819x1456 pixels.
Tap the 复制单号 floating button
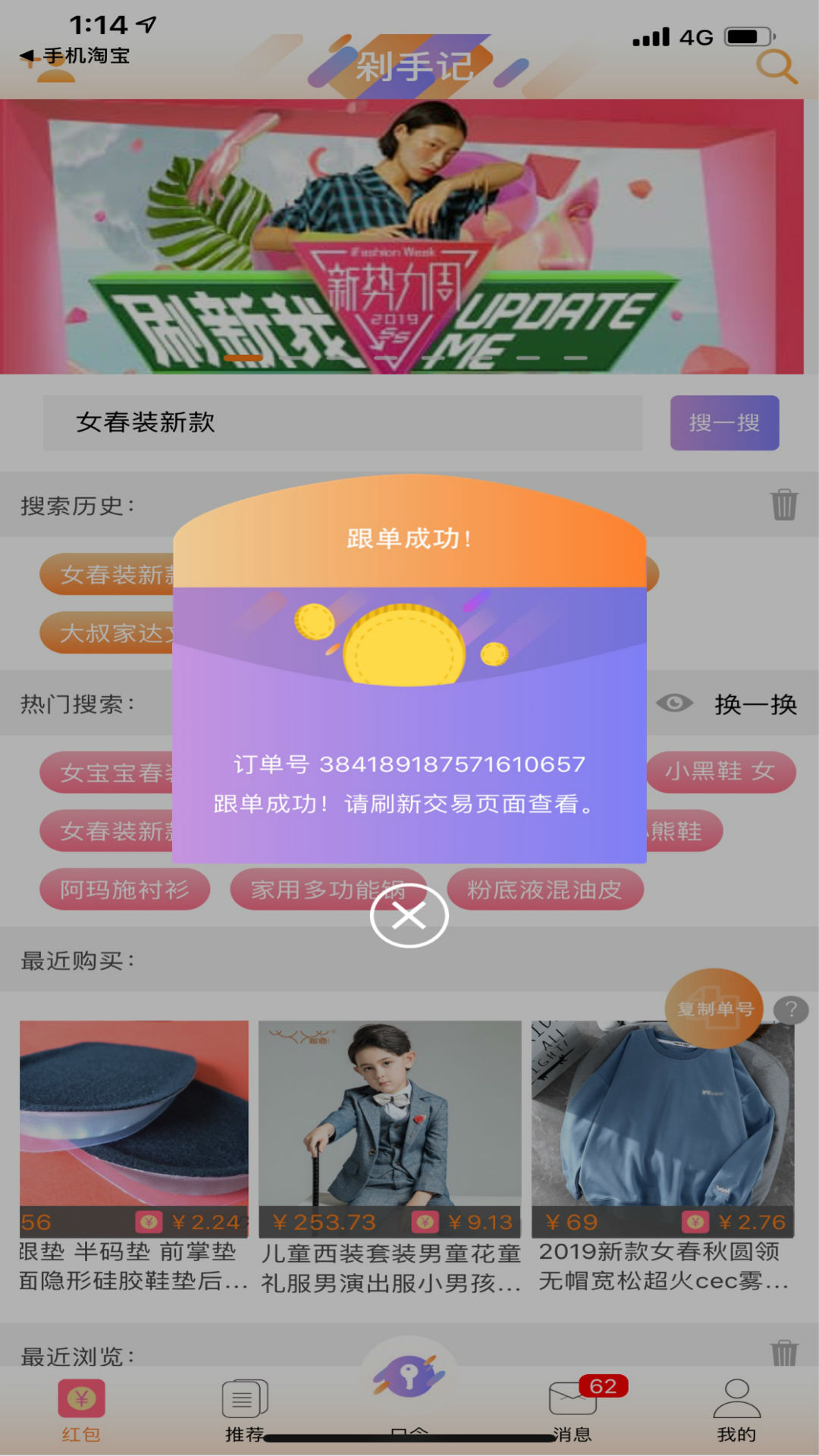(714, 1009)
